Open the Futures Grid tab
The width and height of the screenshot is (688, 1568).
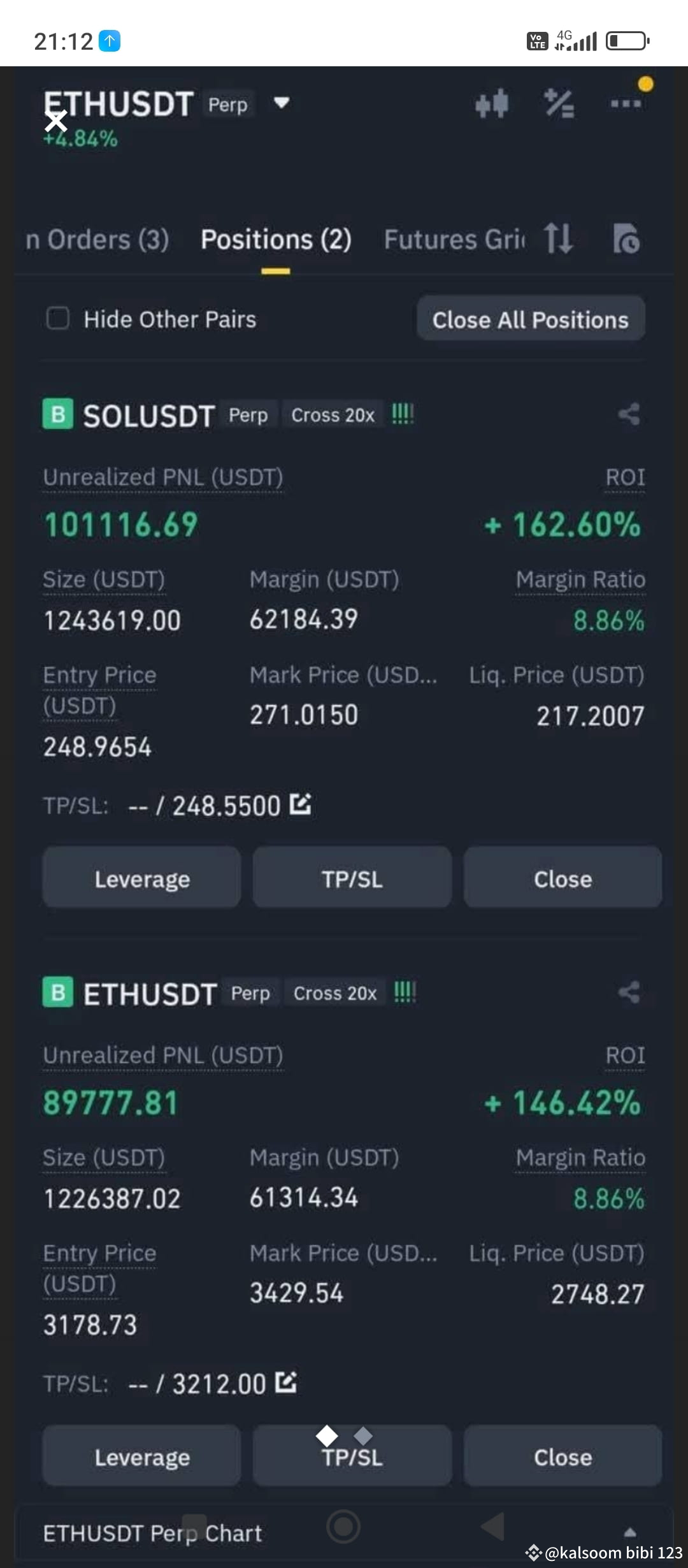pos(454,240)
